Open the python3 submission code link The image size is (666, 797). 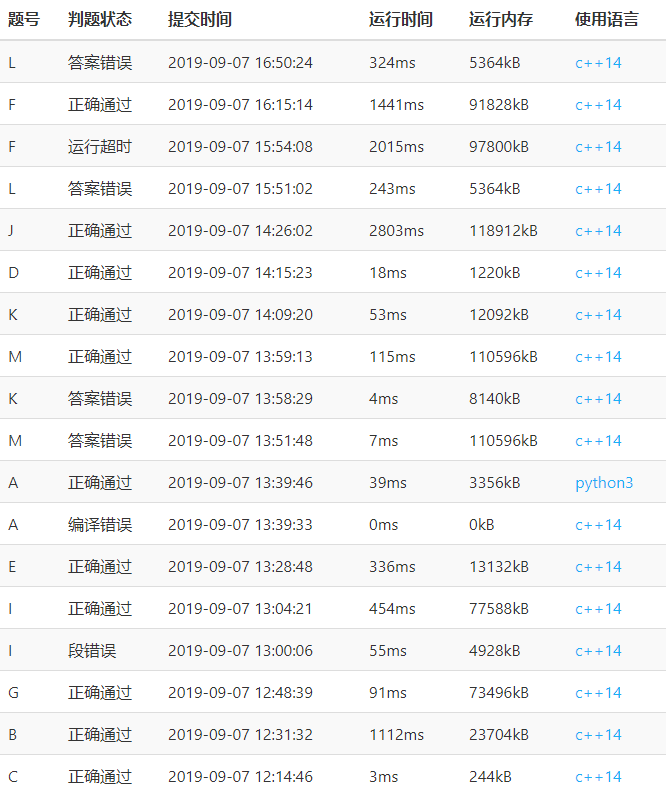[x=604, y=483]
